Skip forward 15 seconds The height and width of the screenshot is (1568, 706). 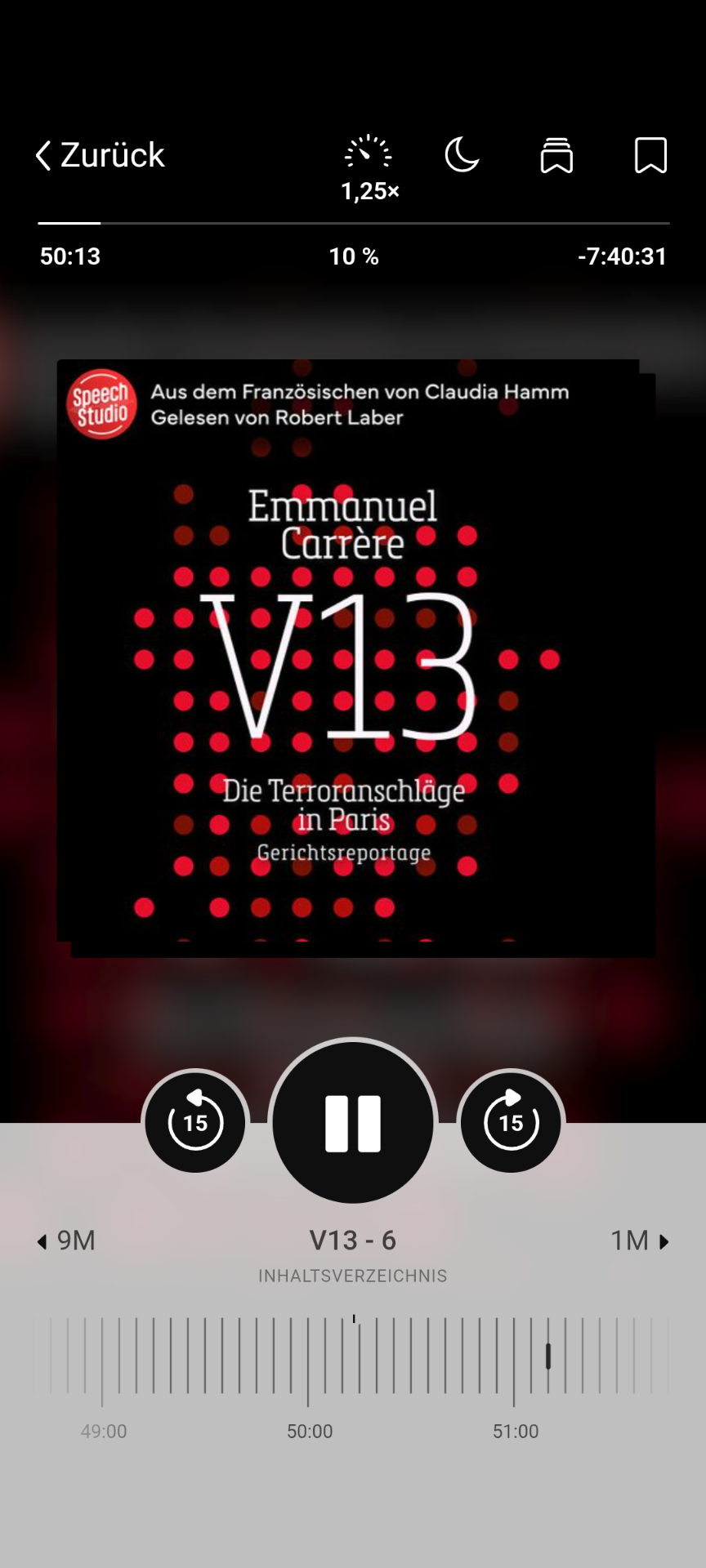pos(511,1122)
